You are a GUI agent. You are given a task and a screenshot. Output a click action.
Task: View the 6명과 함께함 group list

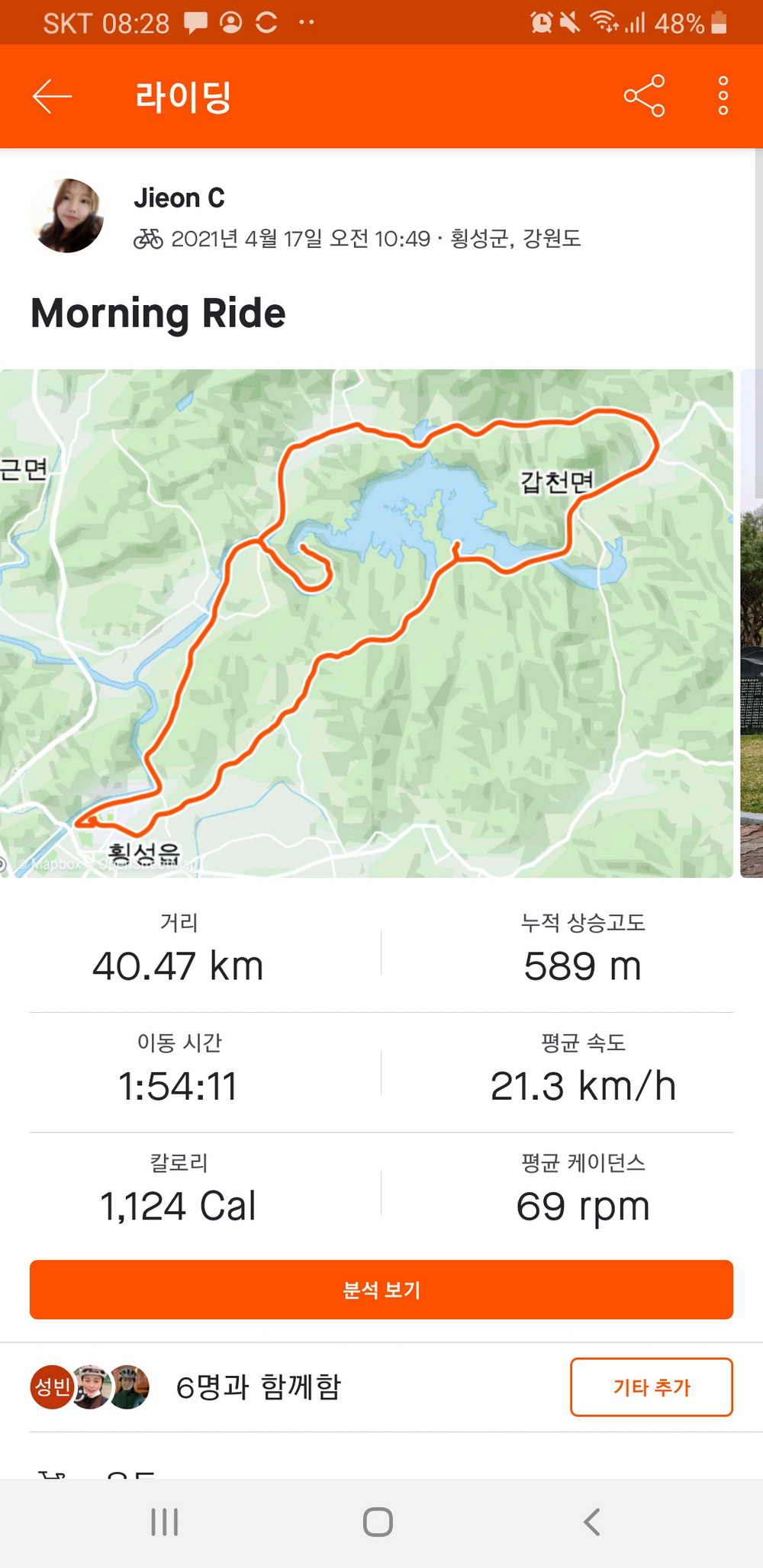tap(258, 1387)
